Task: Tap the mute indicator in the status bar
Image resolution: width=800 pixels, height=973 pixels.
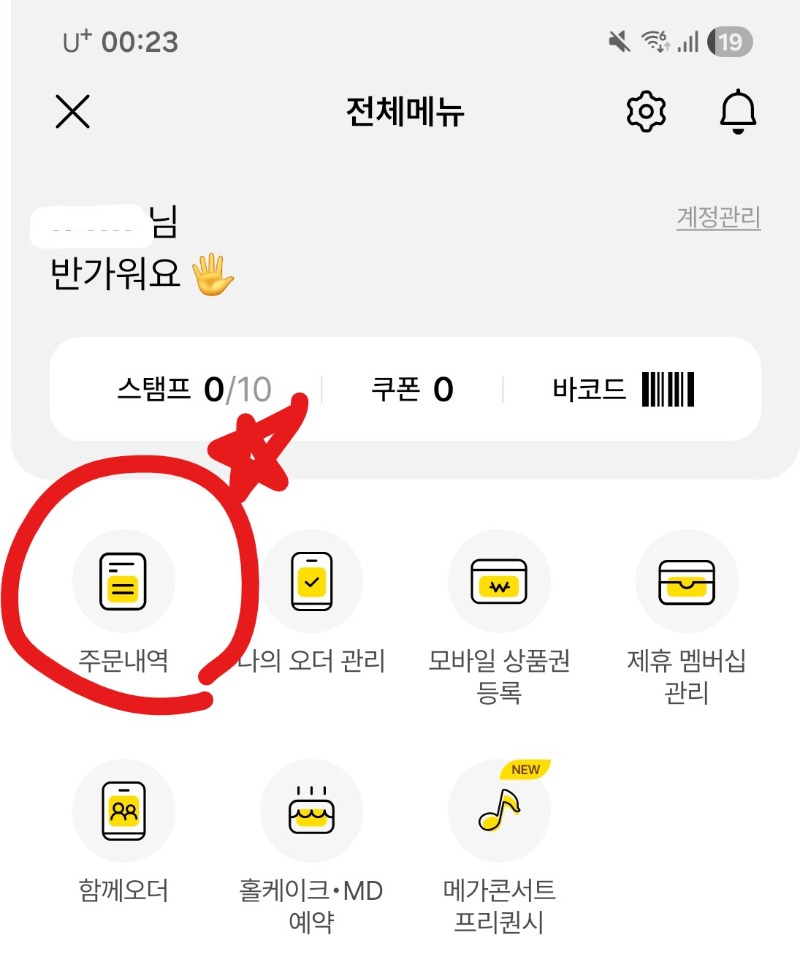Action: pyautogui.click(x=615, y=42)
